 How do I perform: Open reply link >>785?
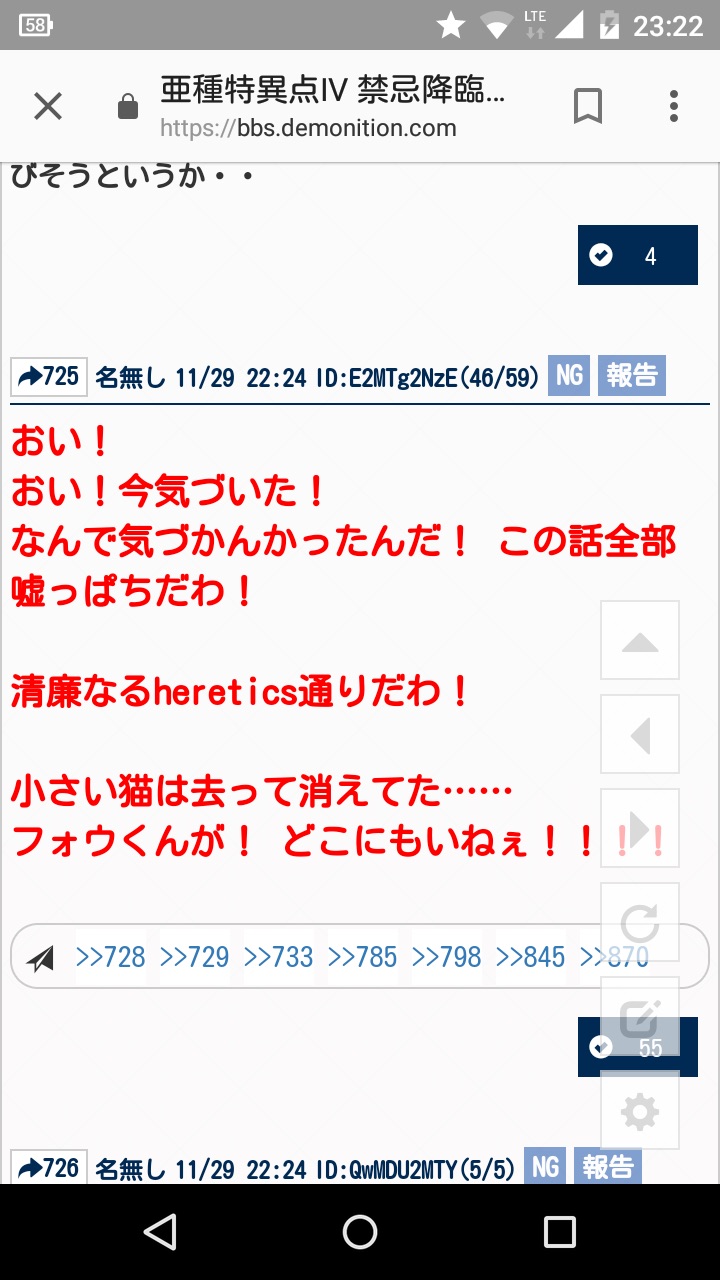(362, 957)
